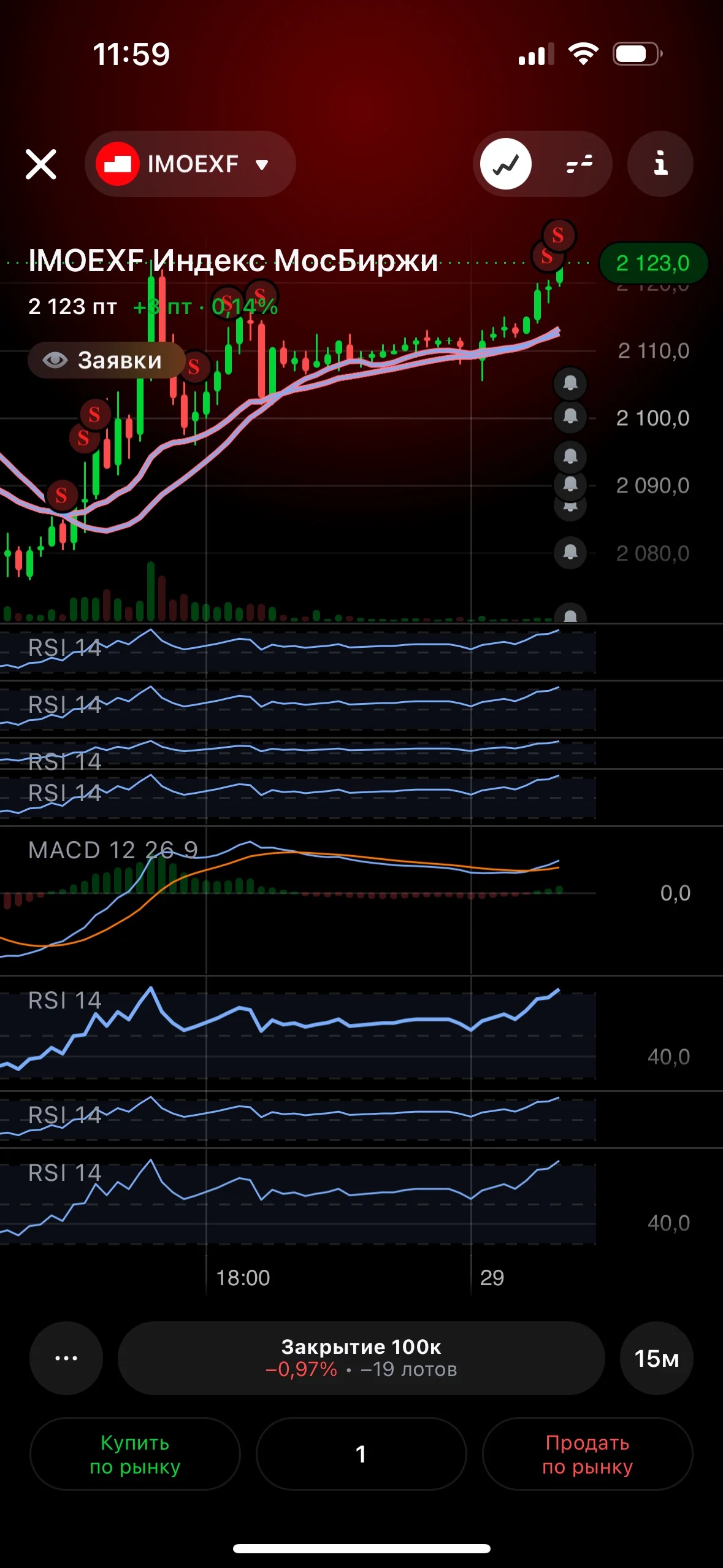The width and height of the screenshot is (723, 1568).
Task: Edit the lot quantity field
Action: coord(361,1454)
